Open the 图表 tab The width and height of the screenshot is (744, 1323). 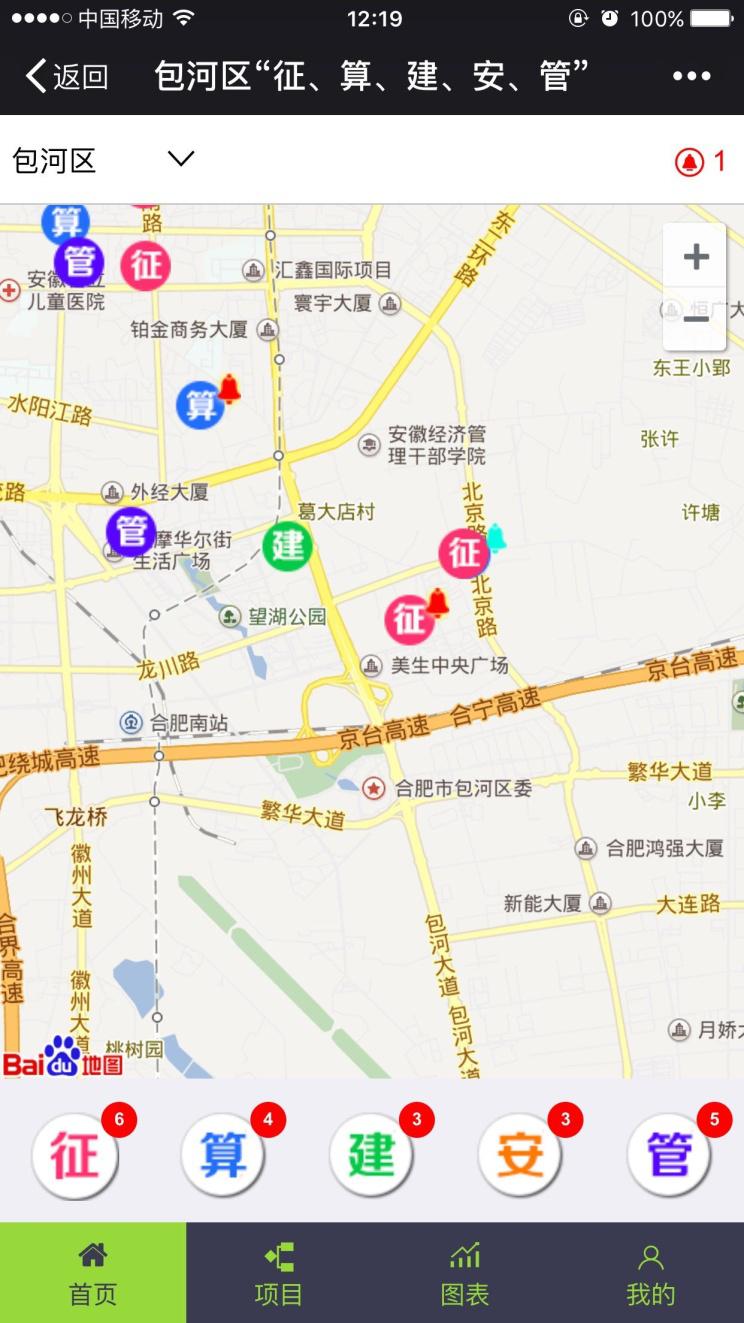point(464,1274)
